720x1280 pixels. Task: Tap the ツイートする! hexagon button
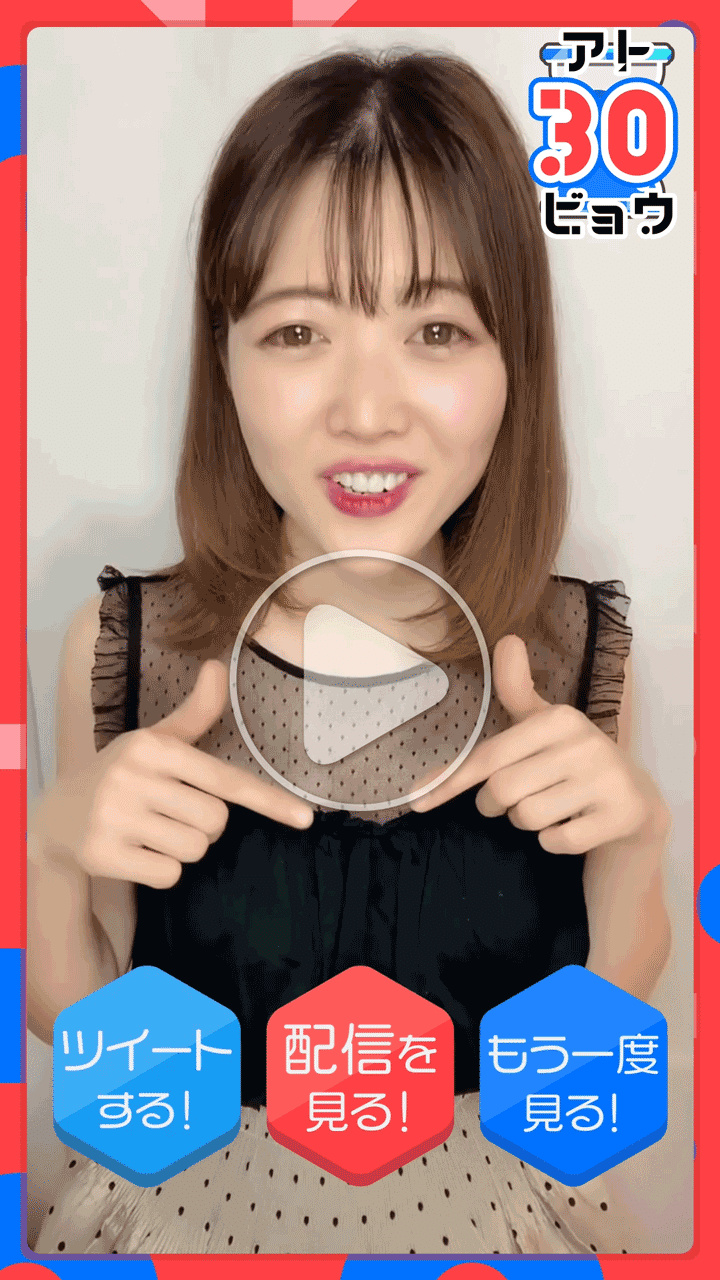(147, 1076)
